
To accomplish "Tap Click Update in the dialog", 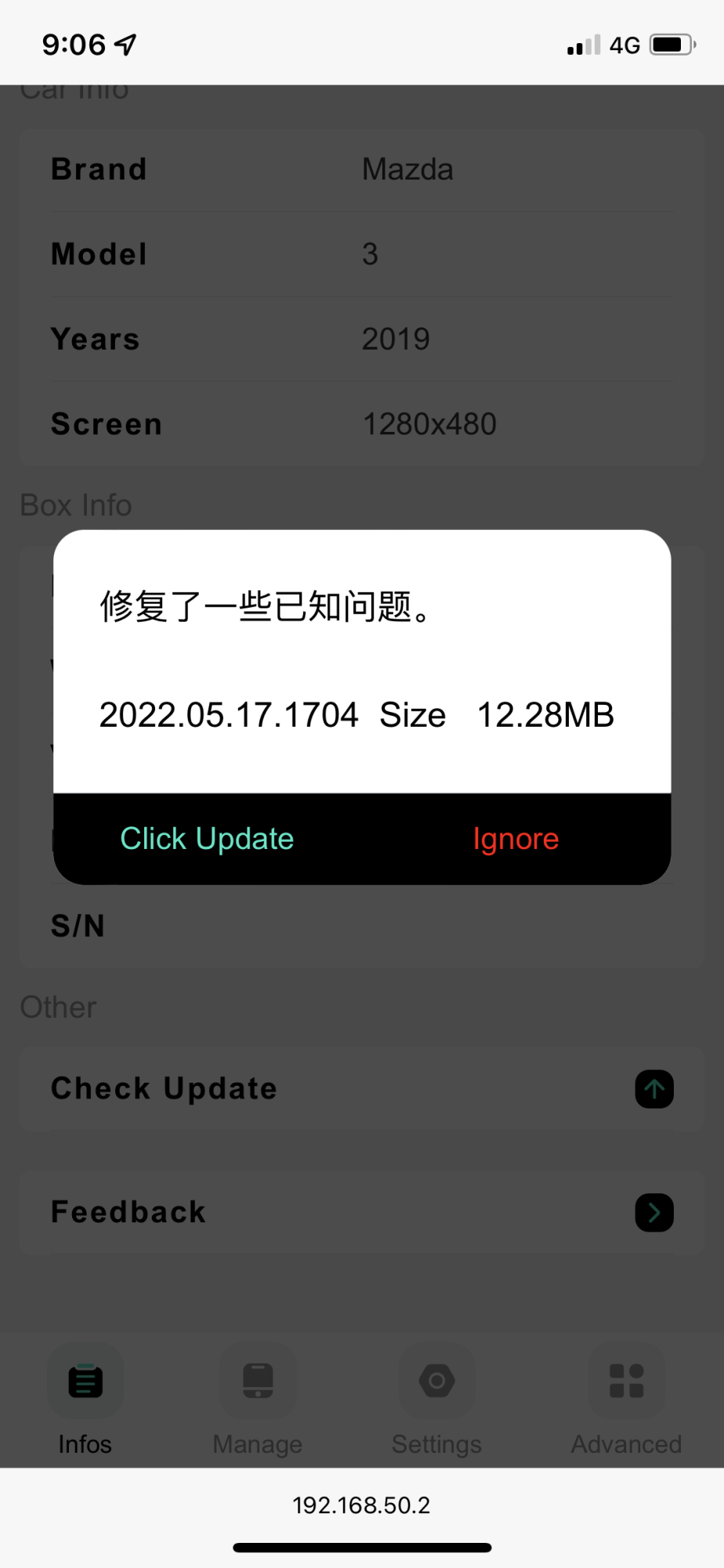I will point(207,839).
